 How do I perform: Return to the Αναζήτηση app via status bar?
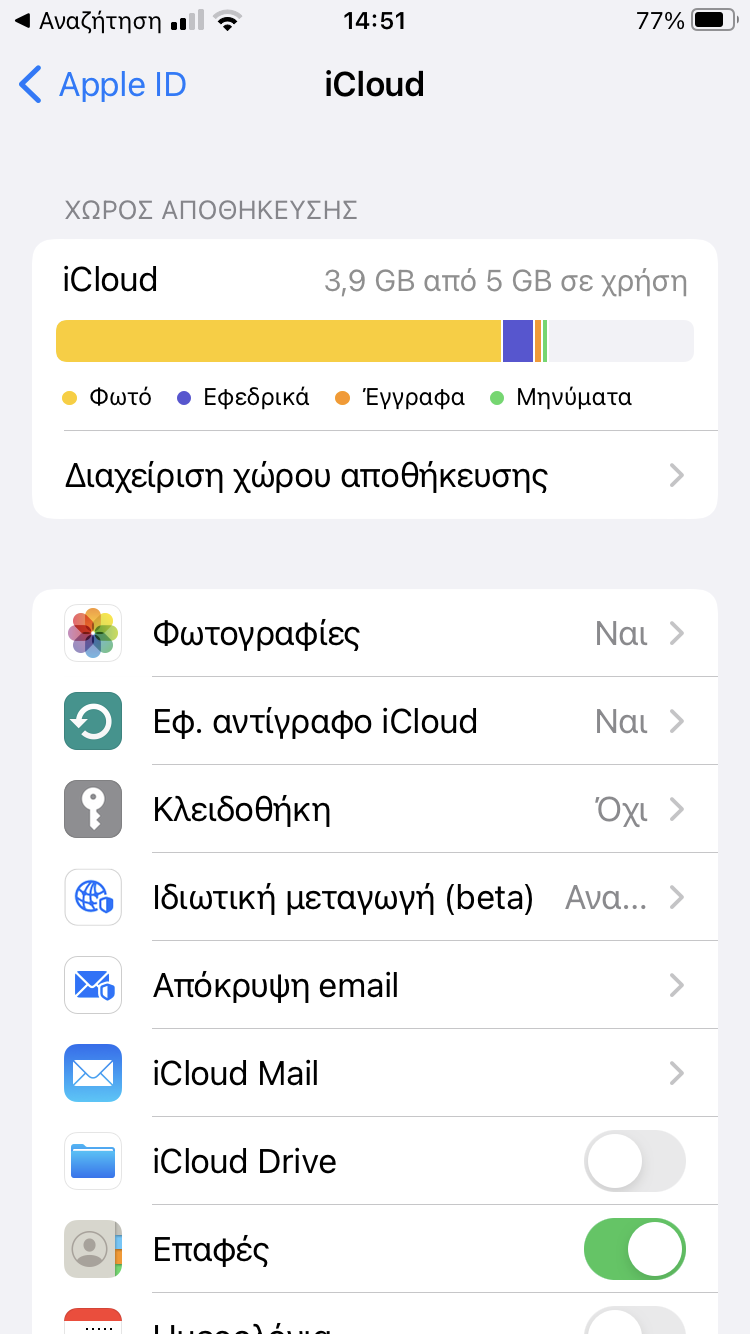[x=88, y=21]
